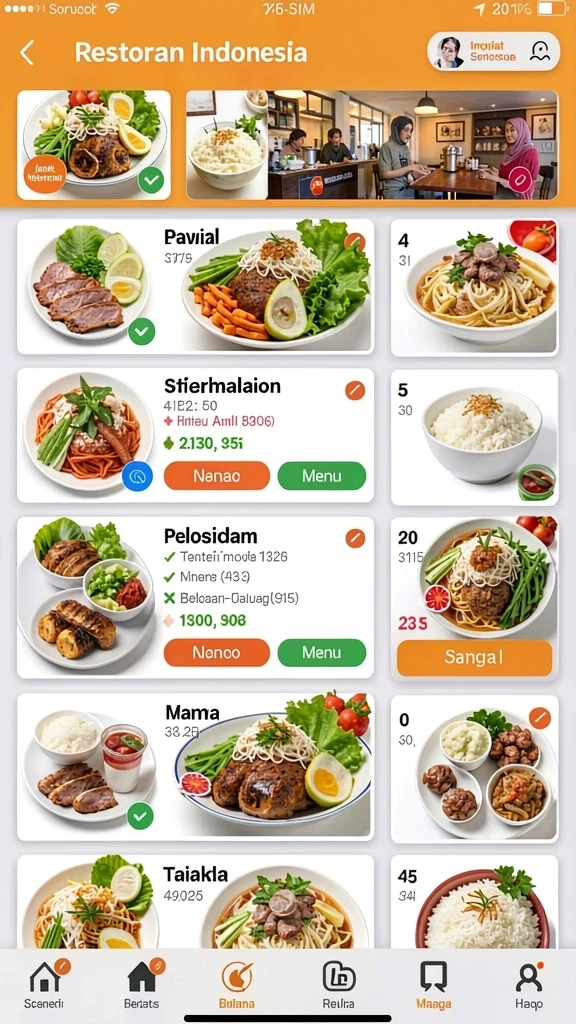Switch to the Benats tab
Screen dimensions: 576x1024
[142, 985]
